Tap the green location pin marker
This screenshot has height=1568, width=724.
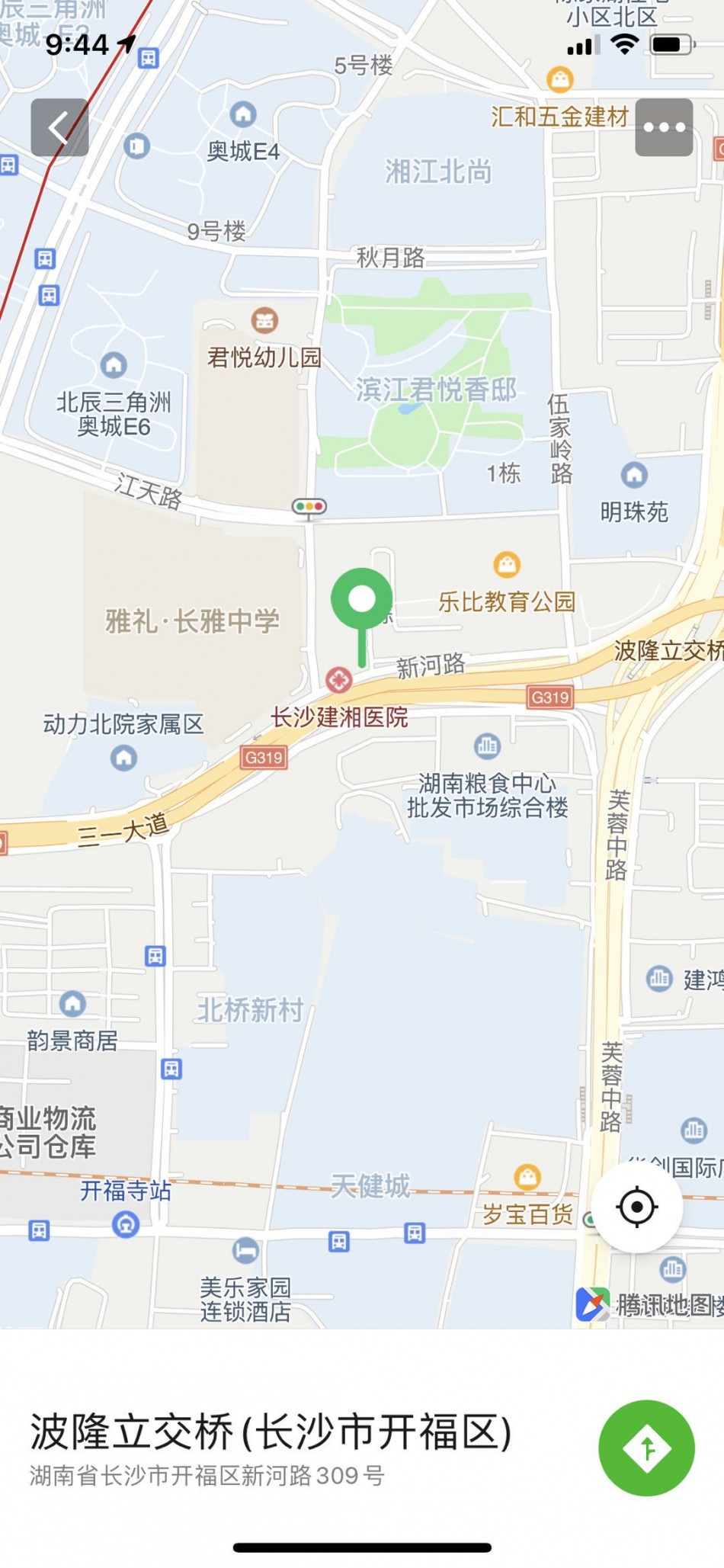(x=362, y=602)
